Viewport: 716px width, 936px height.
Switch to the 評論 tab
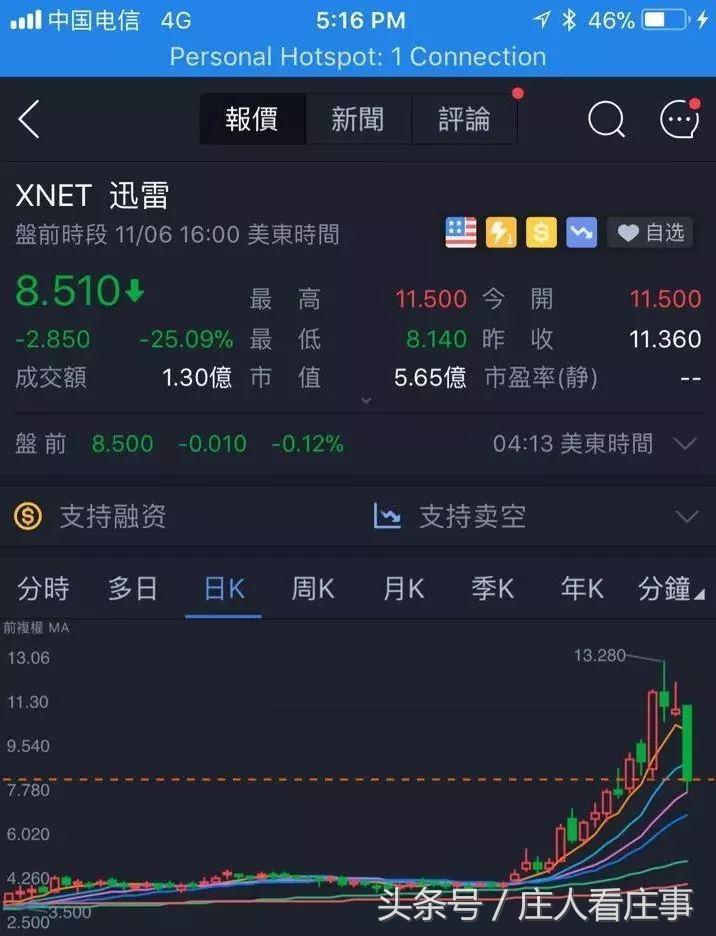point(464,120)
